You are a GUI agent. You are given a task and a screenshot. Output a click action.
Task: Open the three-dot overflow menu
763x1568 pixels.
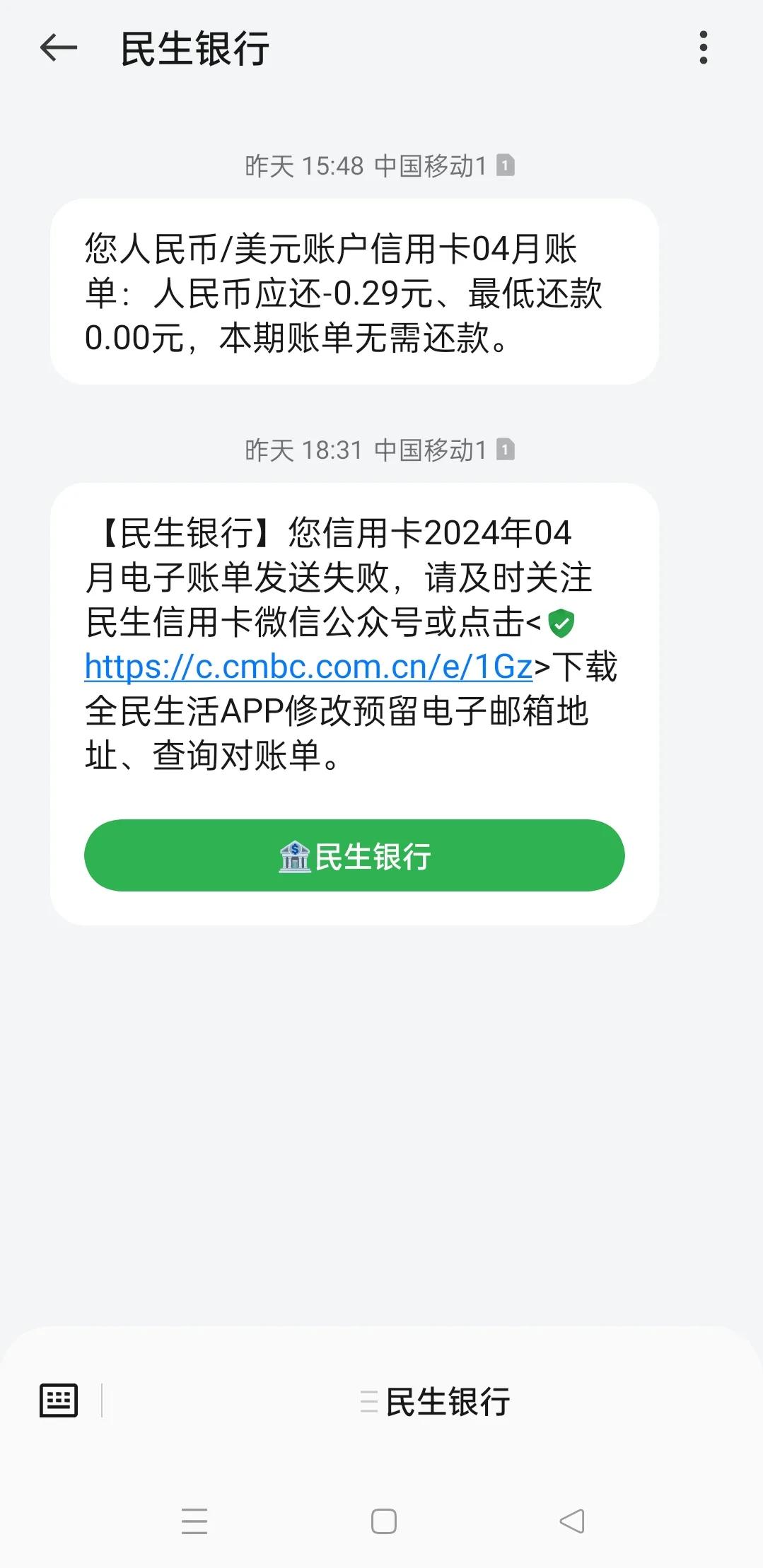(703, 48)
